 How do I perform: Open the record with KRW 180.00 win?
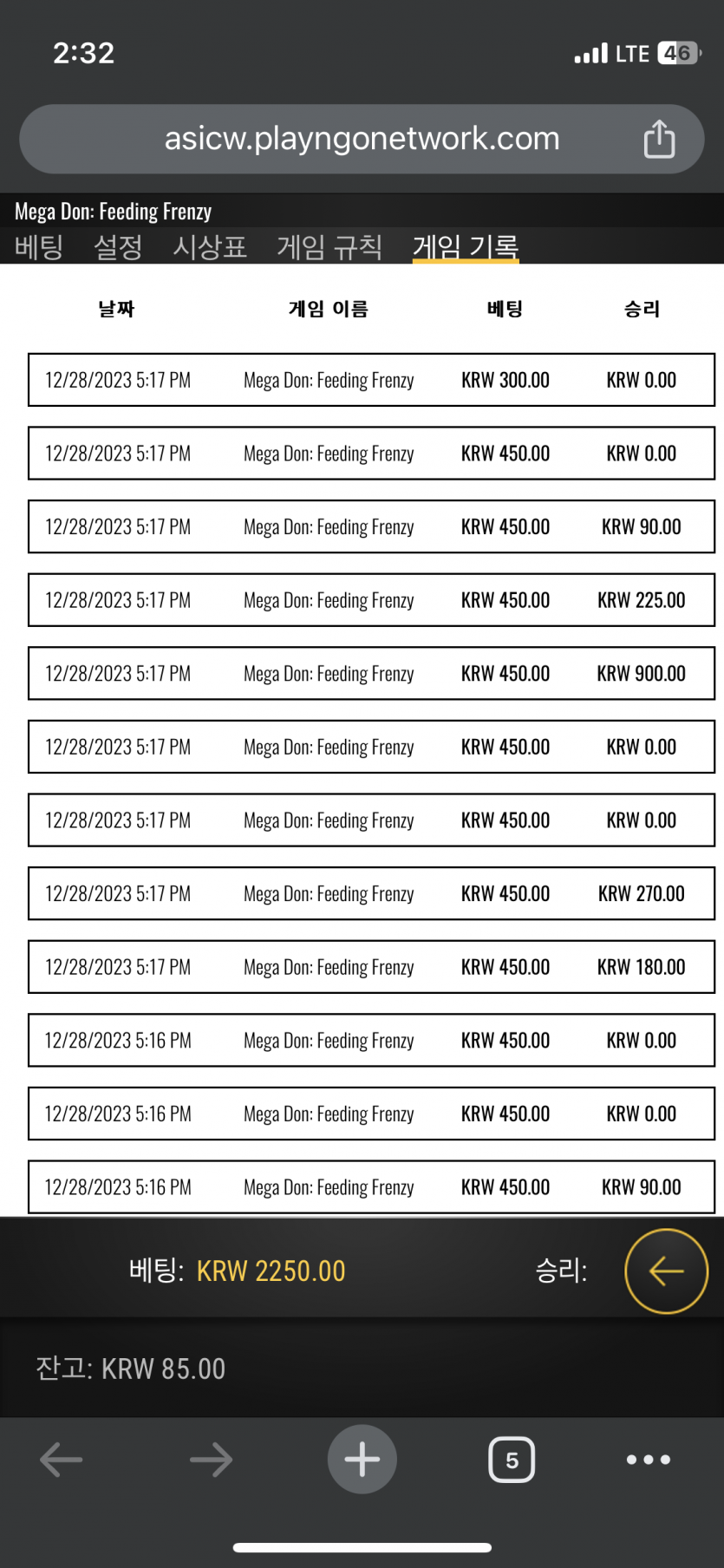pyautogui.click(x=371, y=967)
